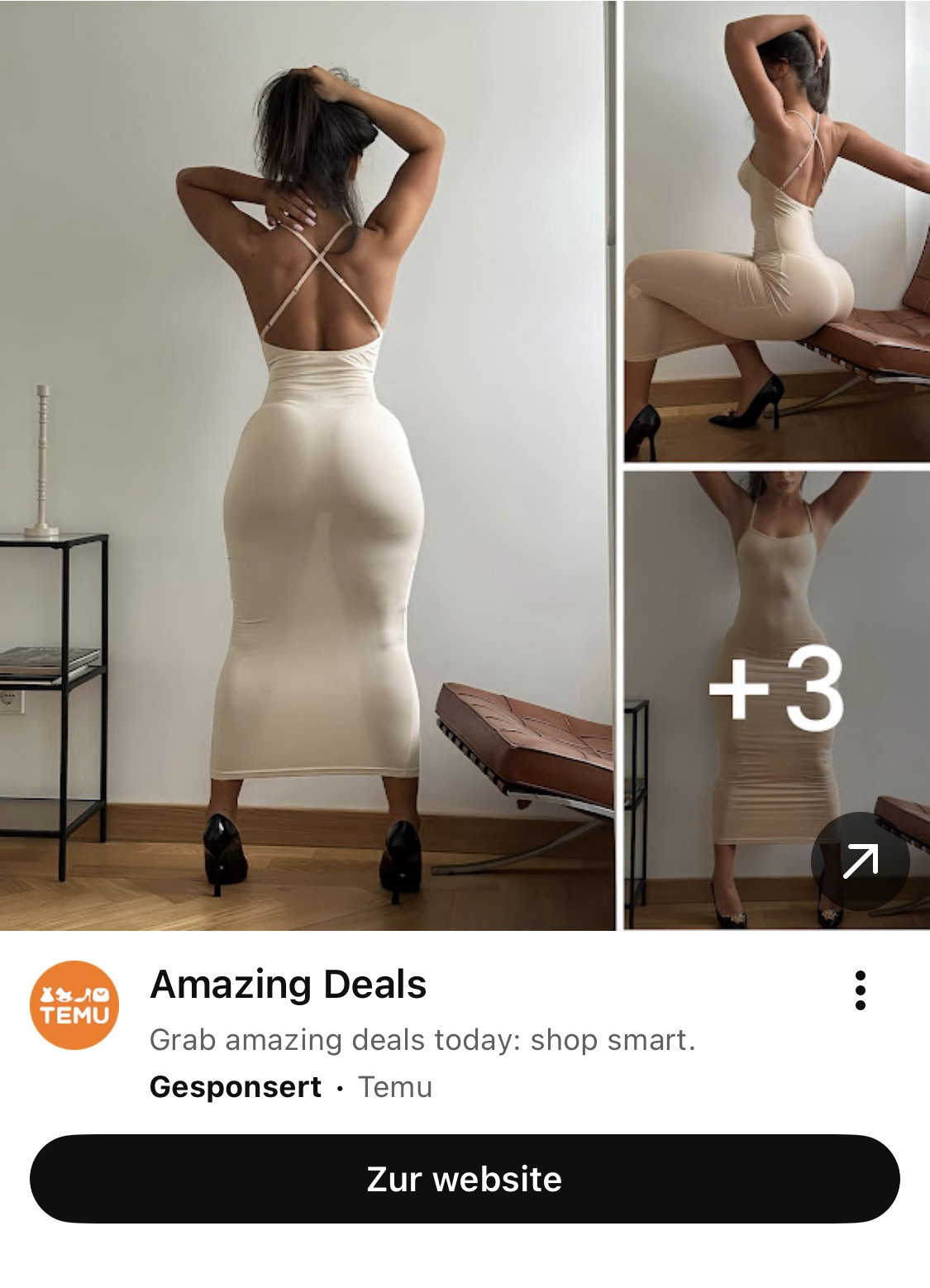
Task: Open the three-dot options menu
Action: tap(860, 990)
